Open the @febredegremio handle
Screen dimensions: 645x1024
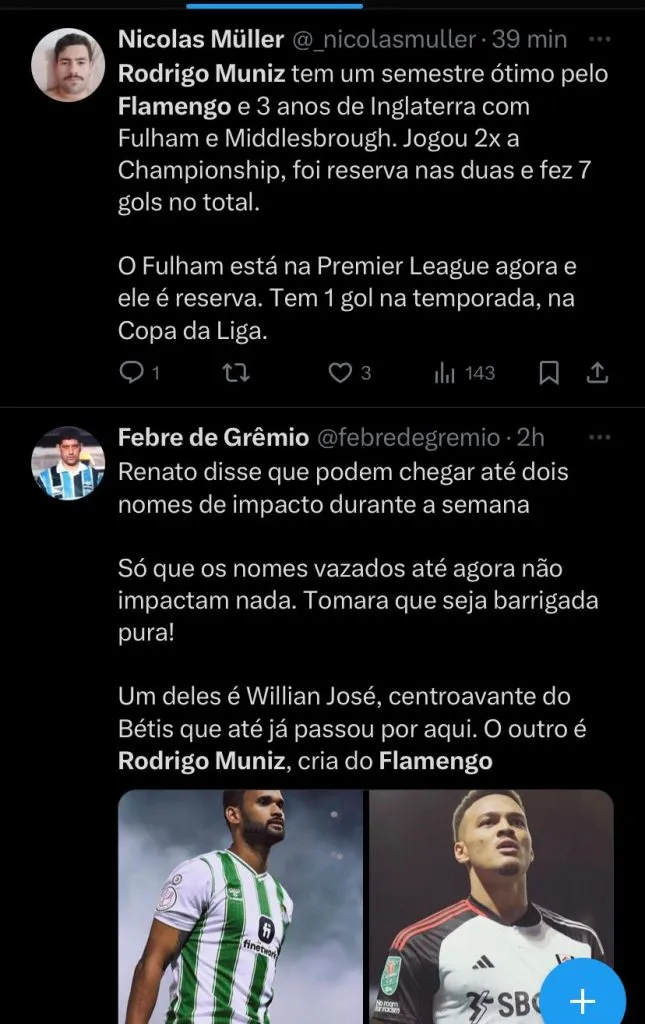click(407, 437)
